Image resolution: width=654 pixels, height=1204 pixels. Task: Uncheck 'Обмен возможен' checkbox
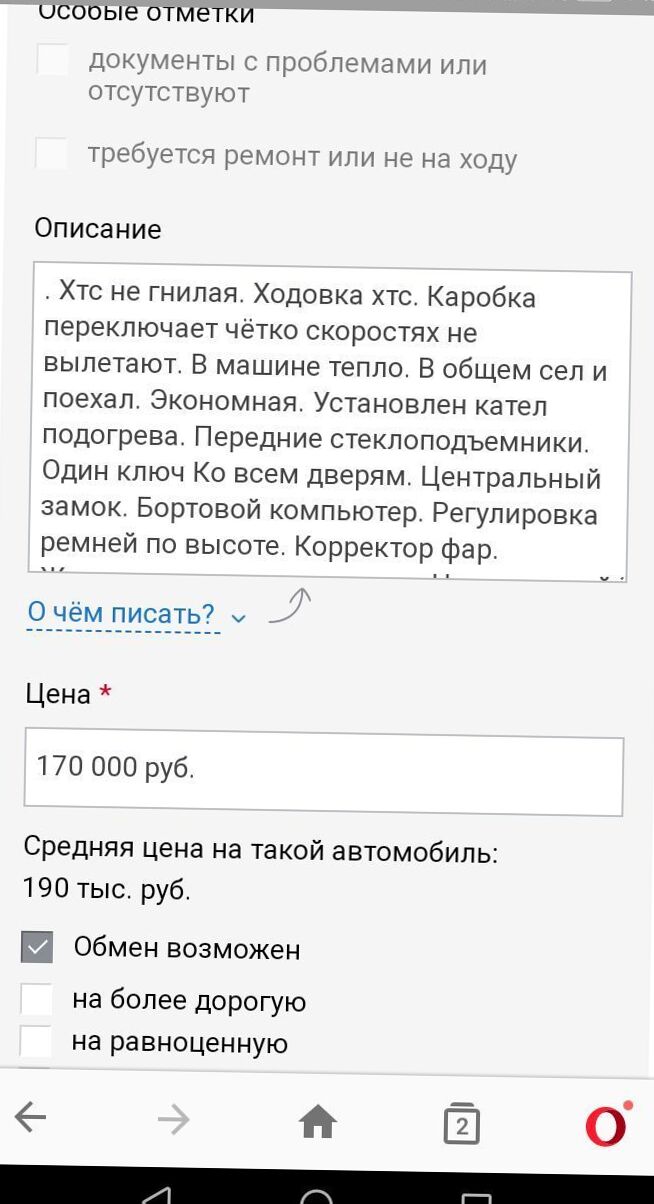click(x=37, y=947)
